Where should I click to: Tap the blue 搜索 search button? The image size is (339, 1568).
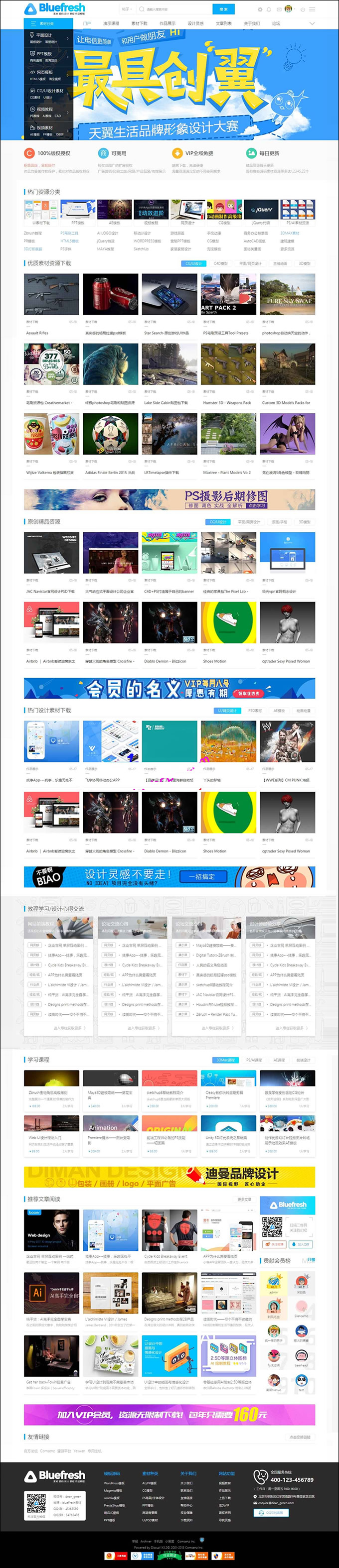click(x=222, y=9)
